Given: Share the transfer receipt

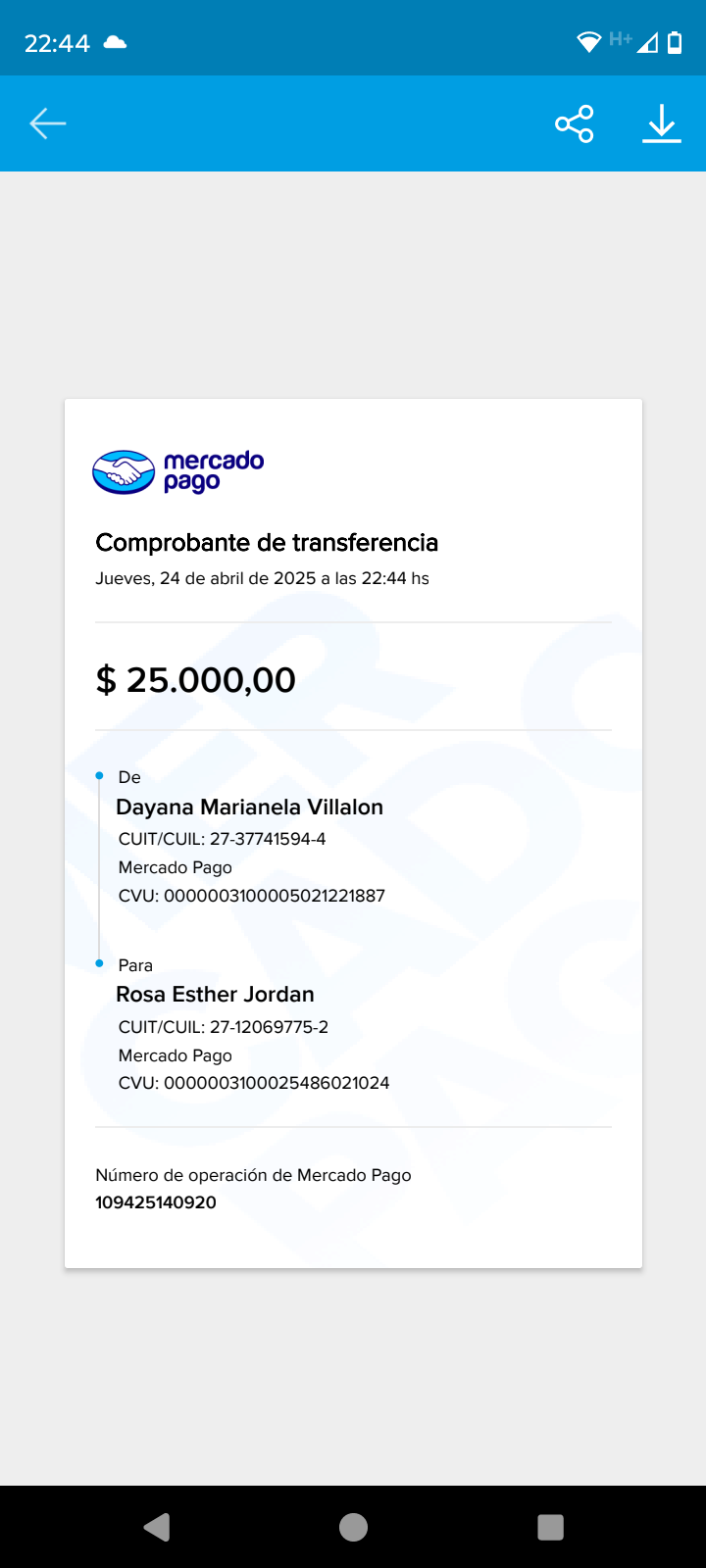Looking at the screenshot, I should (x=575, y=123).
